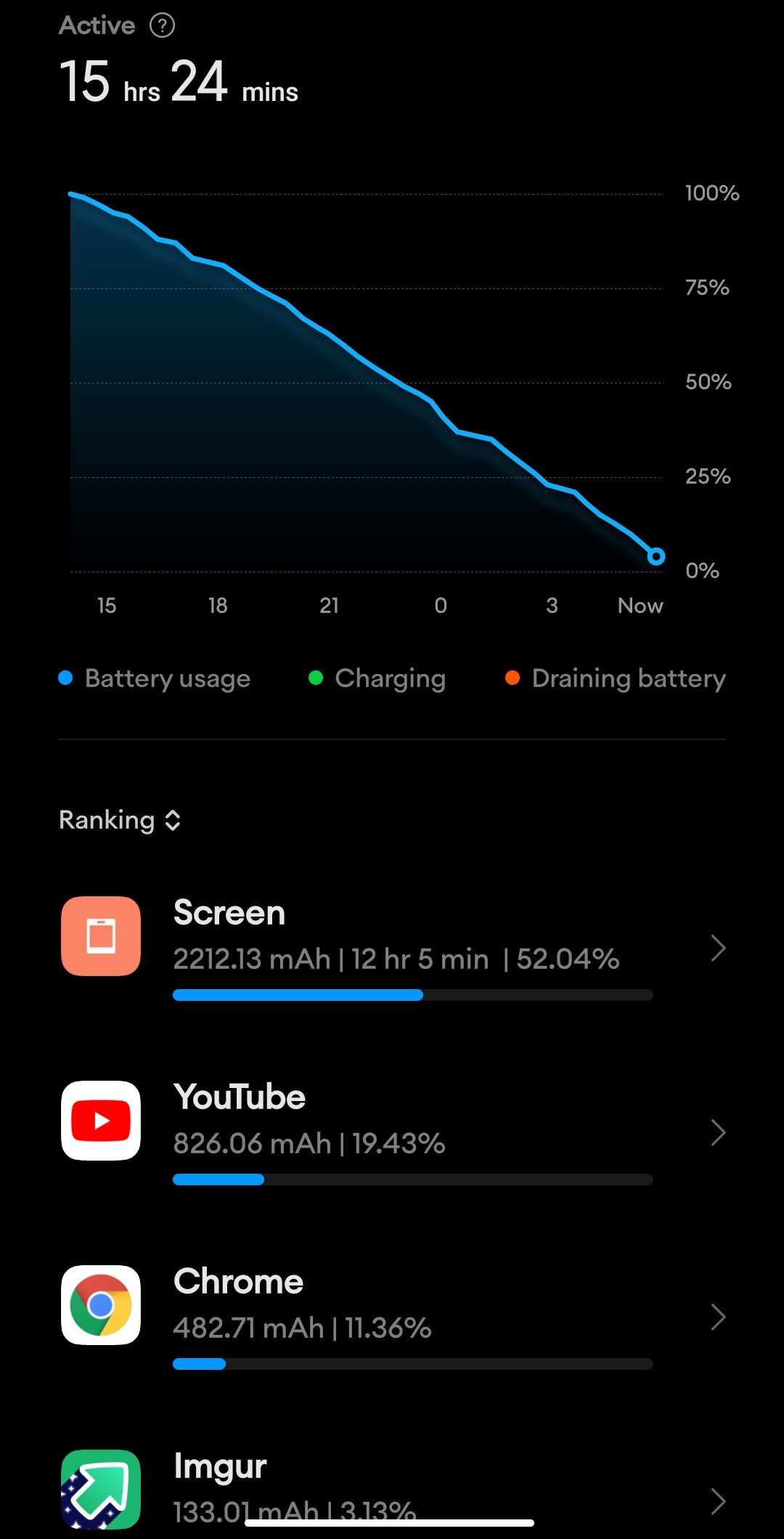
Task: View Chrome battery usage details
Action: pyautogui.click(x=392, y=1316)
